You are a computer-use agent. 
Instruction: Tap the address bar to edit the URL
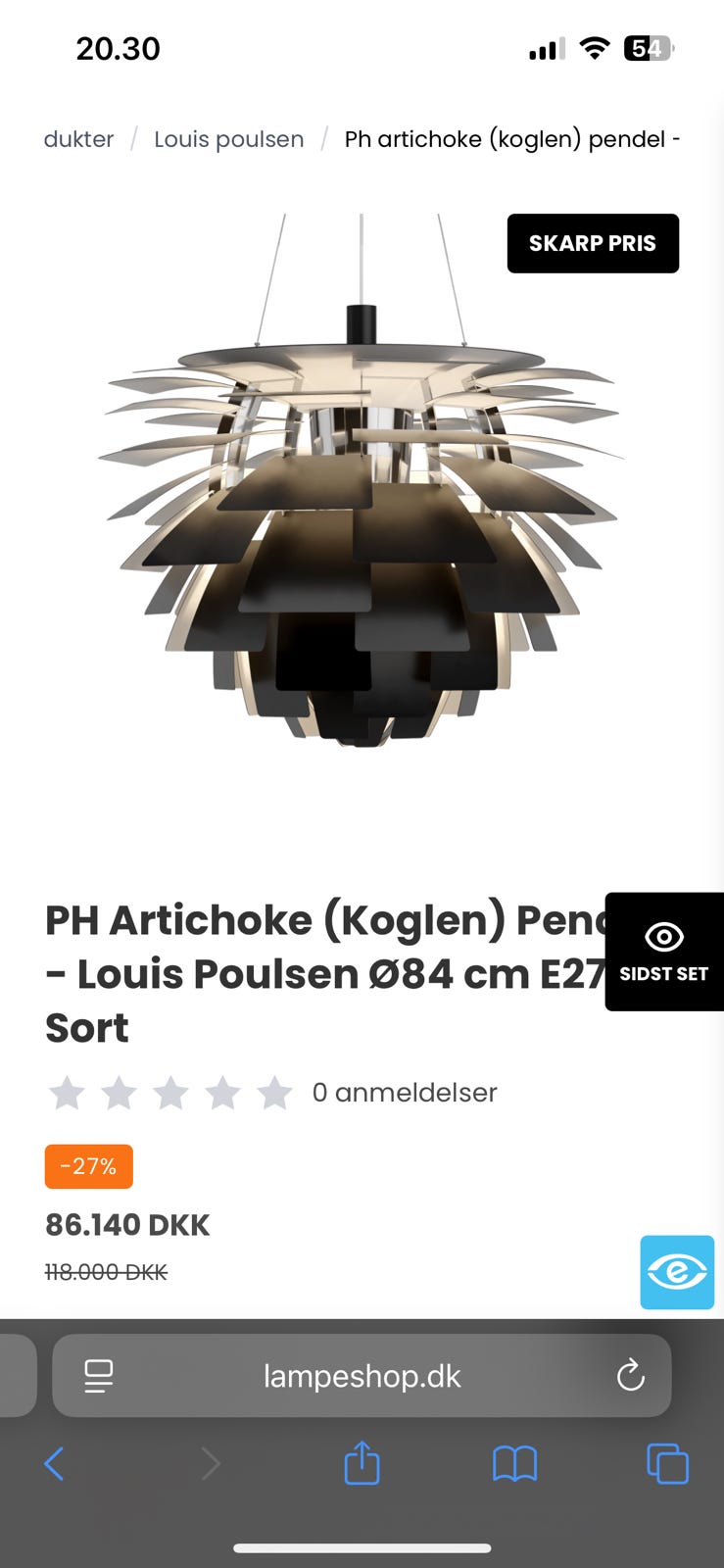pos(362,1375)
